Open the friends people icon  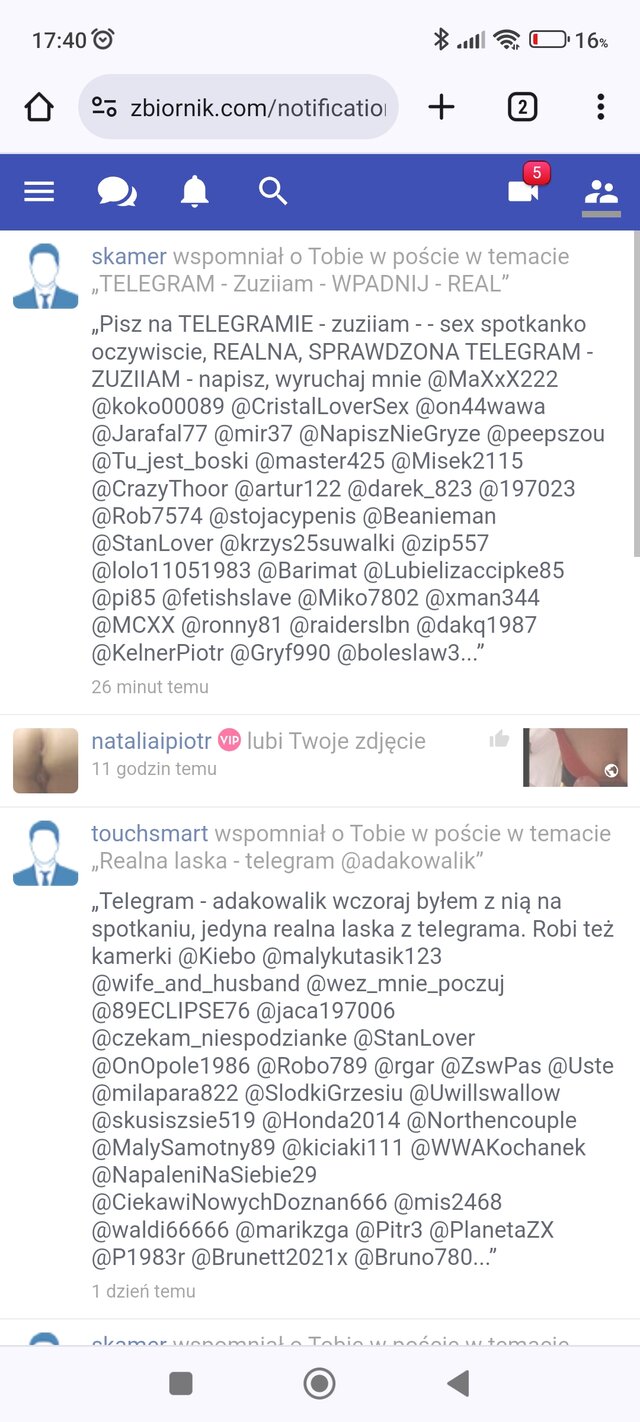pos(601,191)
